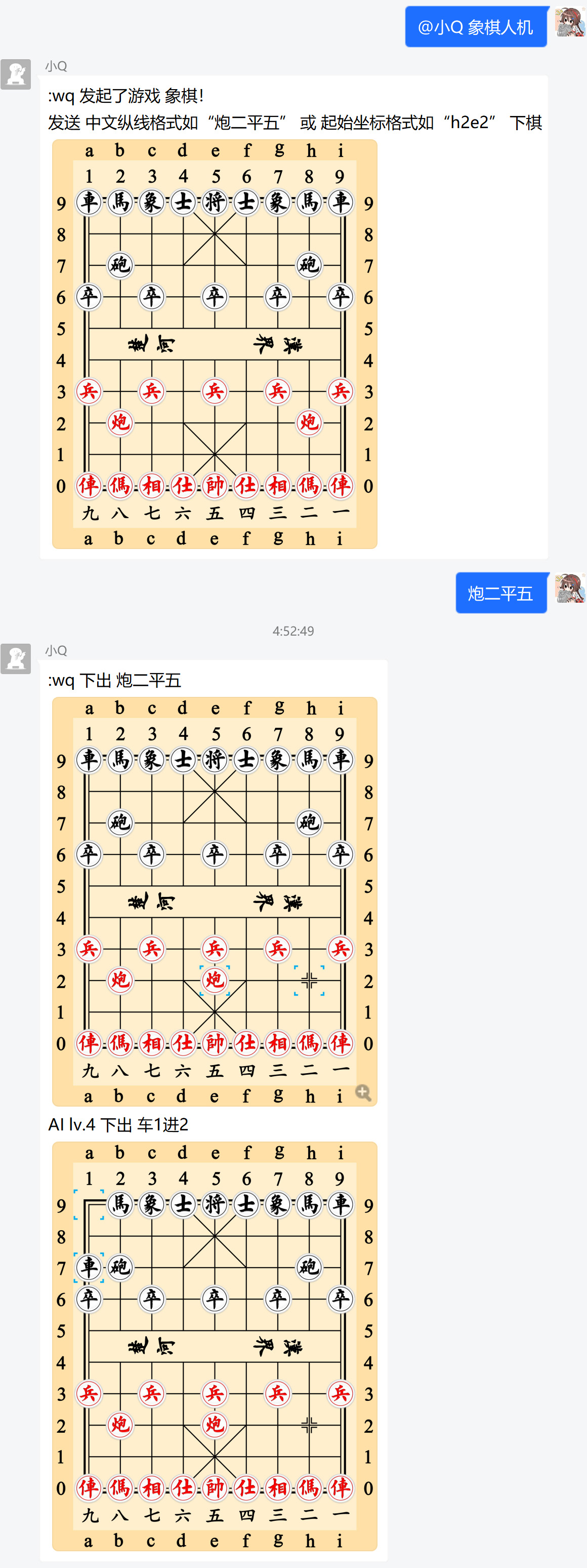Tap the magnifier icon on the 炮二平五 board
This screenshot has height=1568, width=587.
pyautogui.click(x=363, y=1092)
